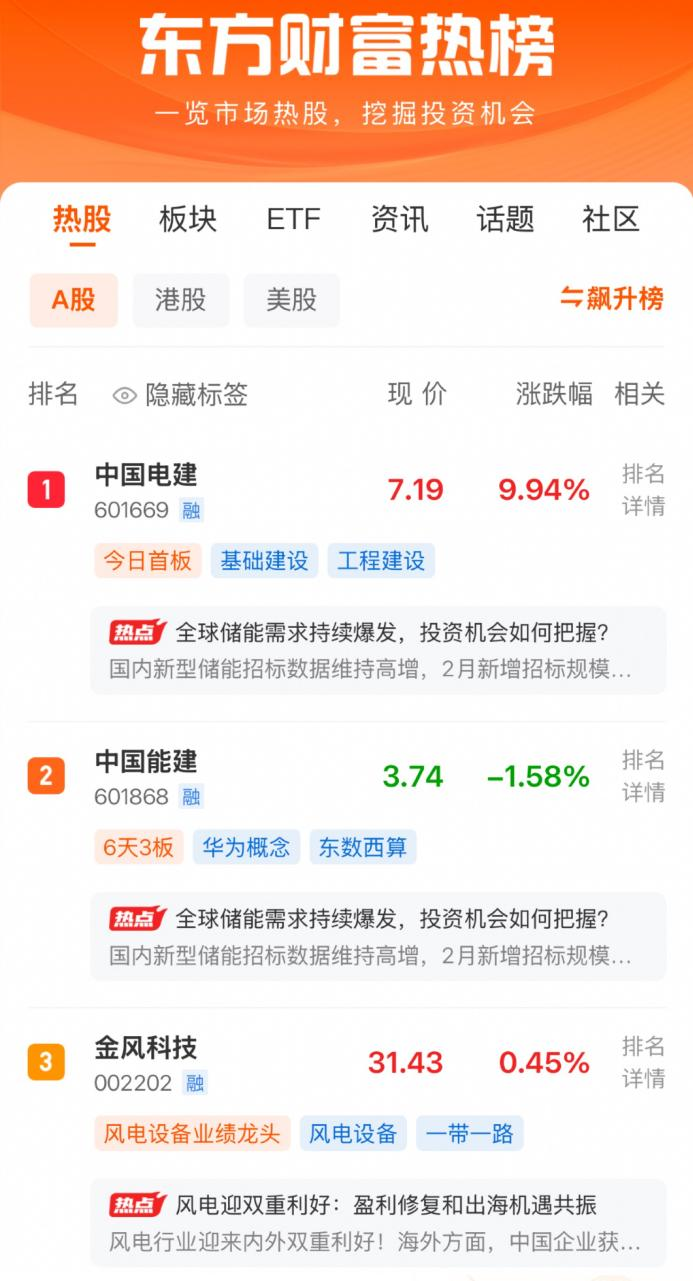View 排名详情 for 中国能建

[x=643, y=776]
